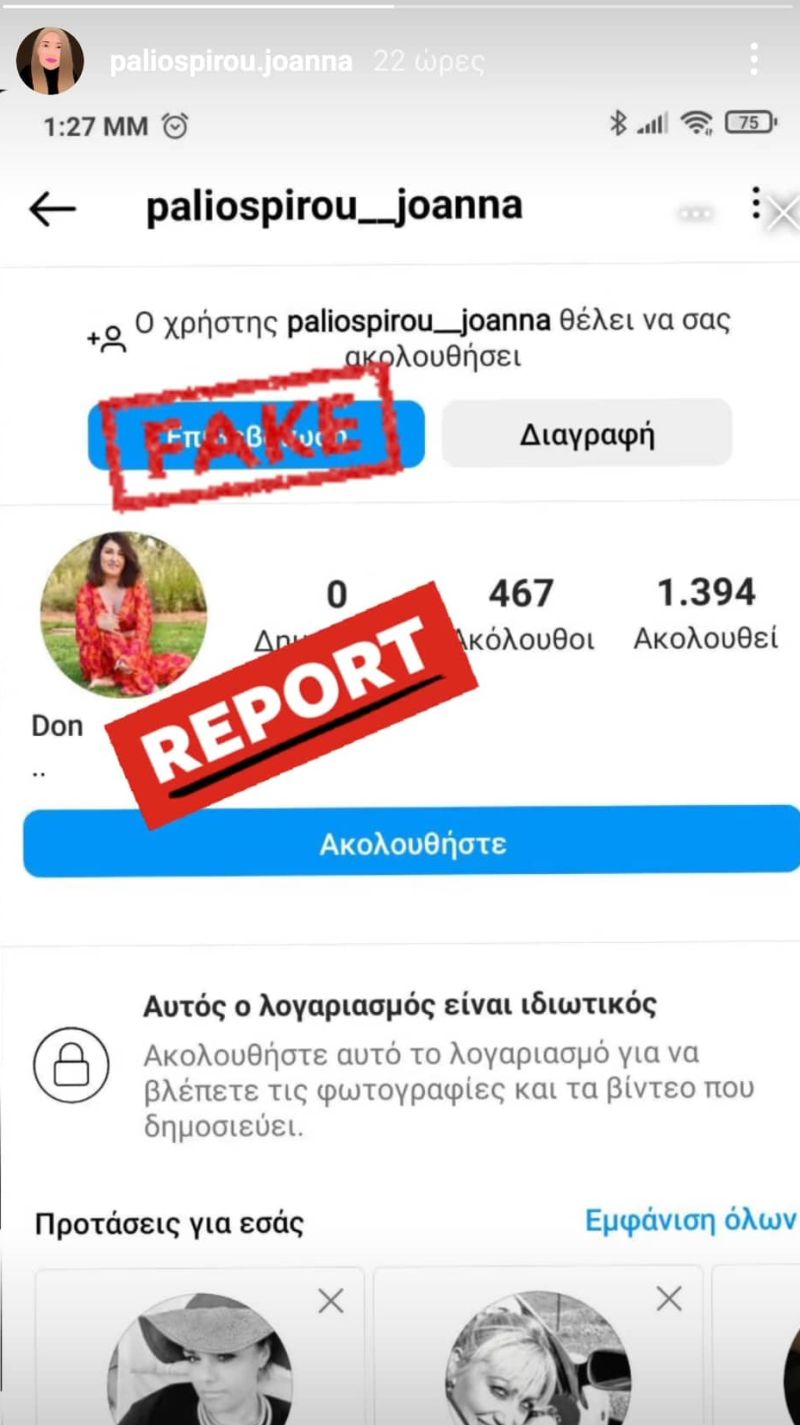
Task: Open paliospirou.joanna's profile from the story header
Action: click(x=231, y=61)
